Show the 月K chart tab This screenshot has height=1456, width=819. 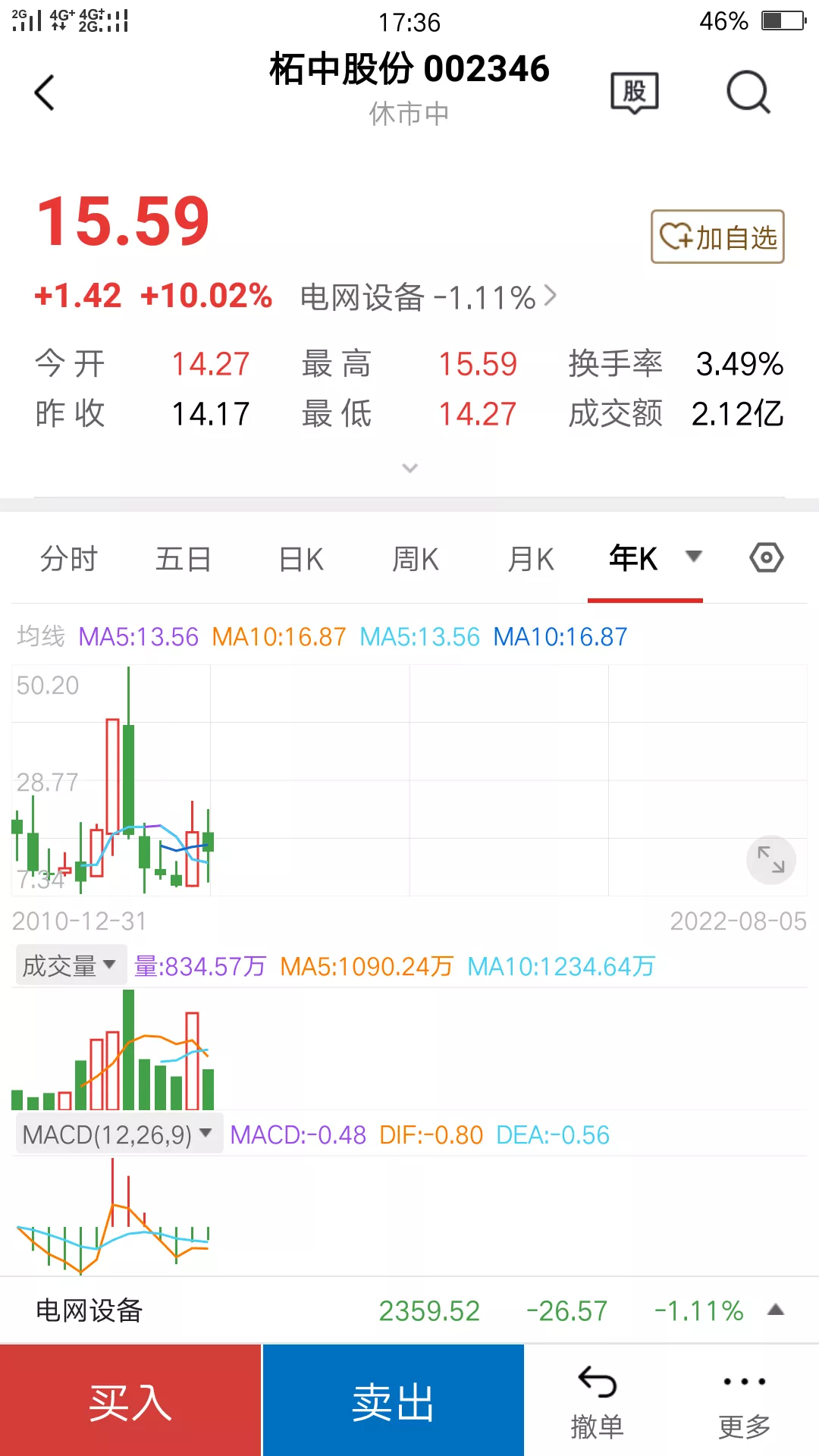pyautogui.click(x=531, y=560)
